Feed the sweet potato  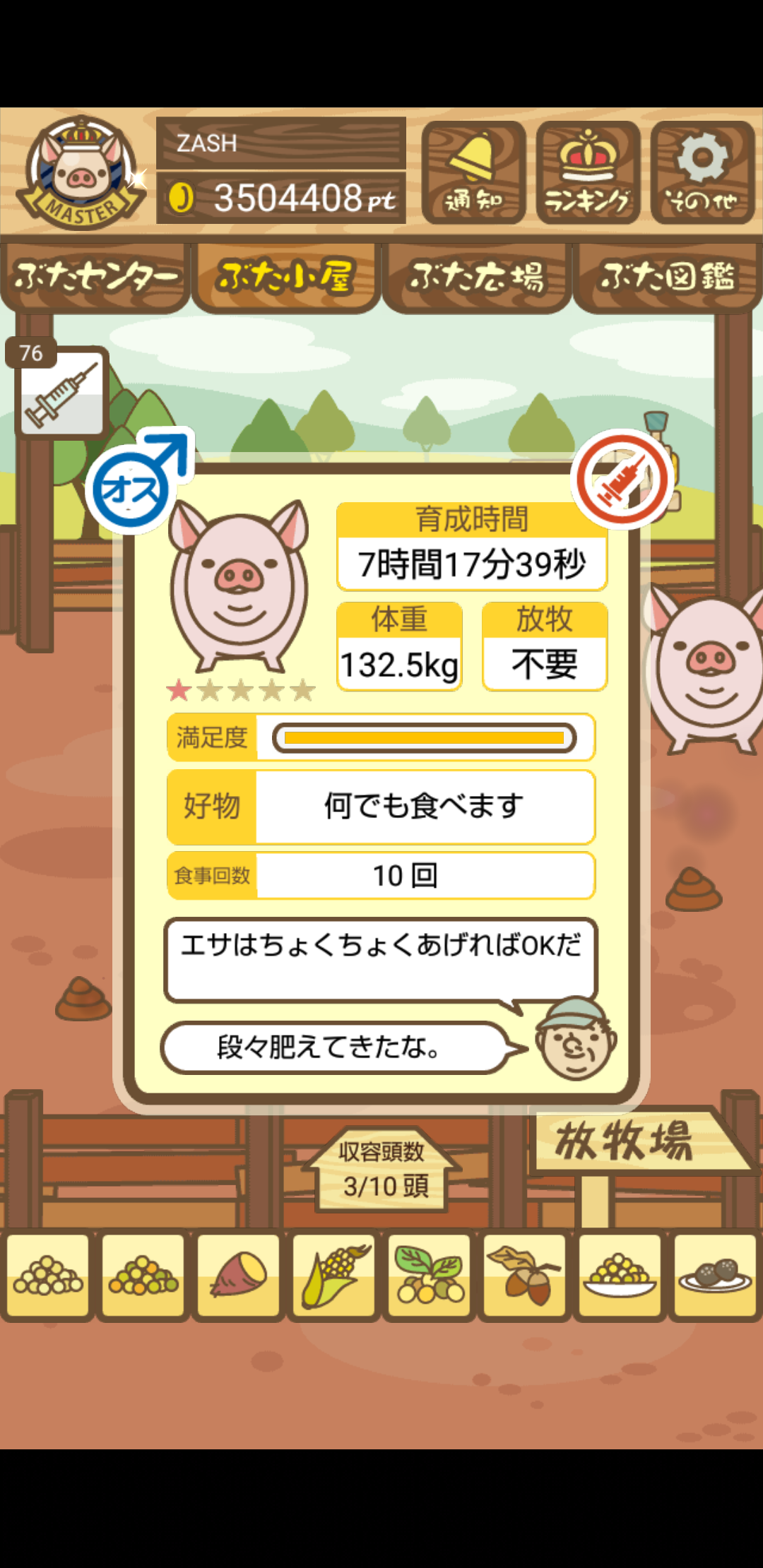click(x=239, y=1276)
